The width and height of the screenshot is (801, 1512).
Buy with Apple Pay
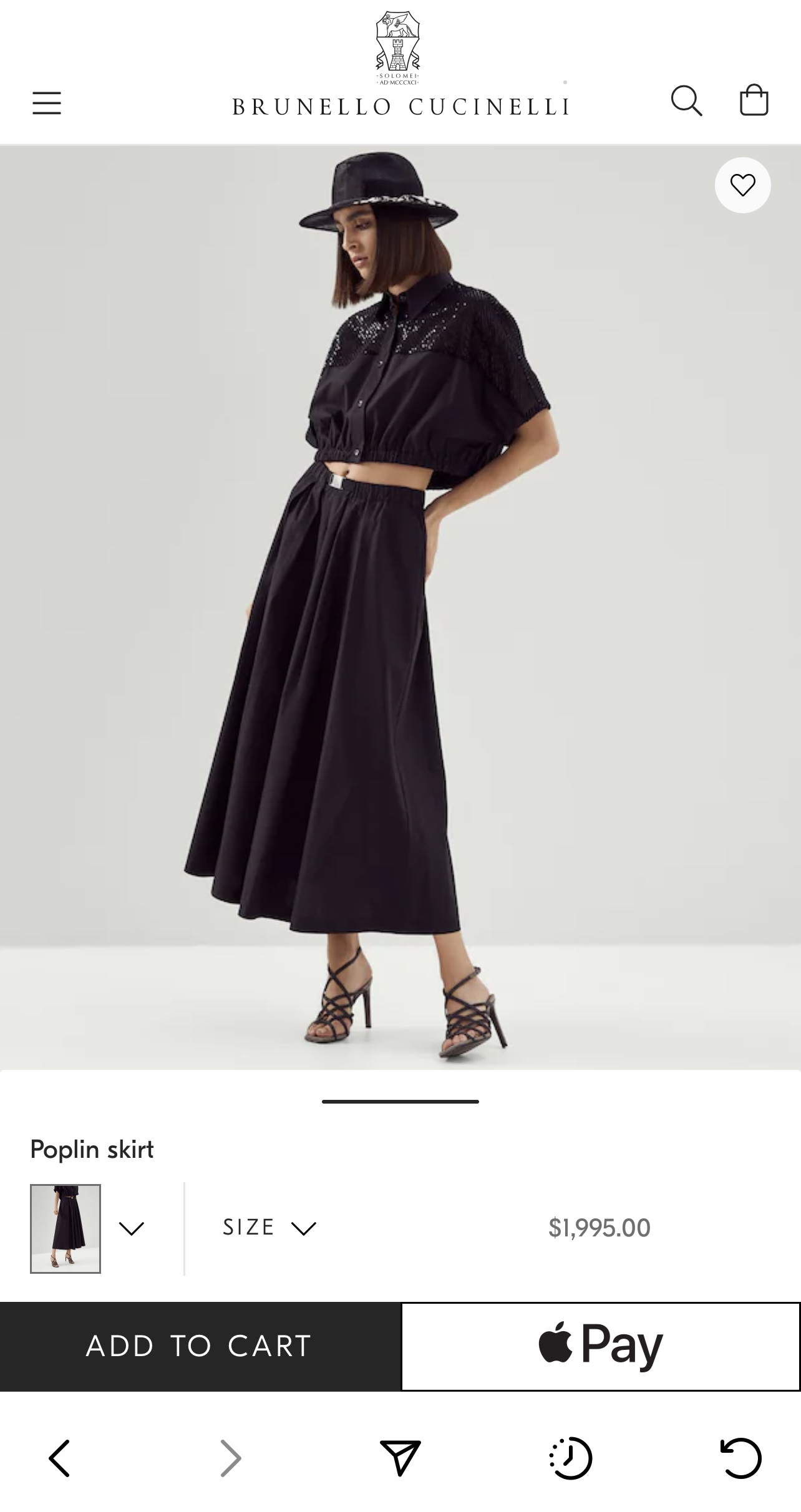[600, 1346]
